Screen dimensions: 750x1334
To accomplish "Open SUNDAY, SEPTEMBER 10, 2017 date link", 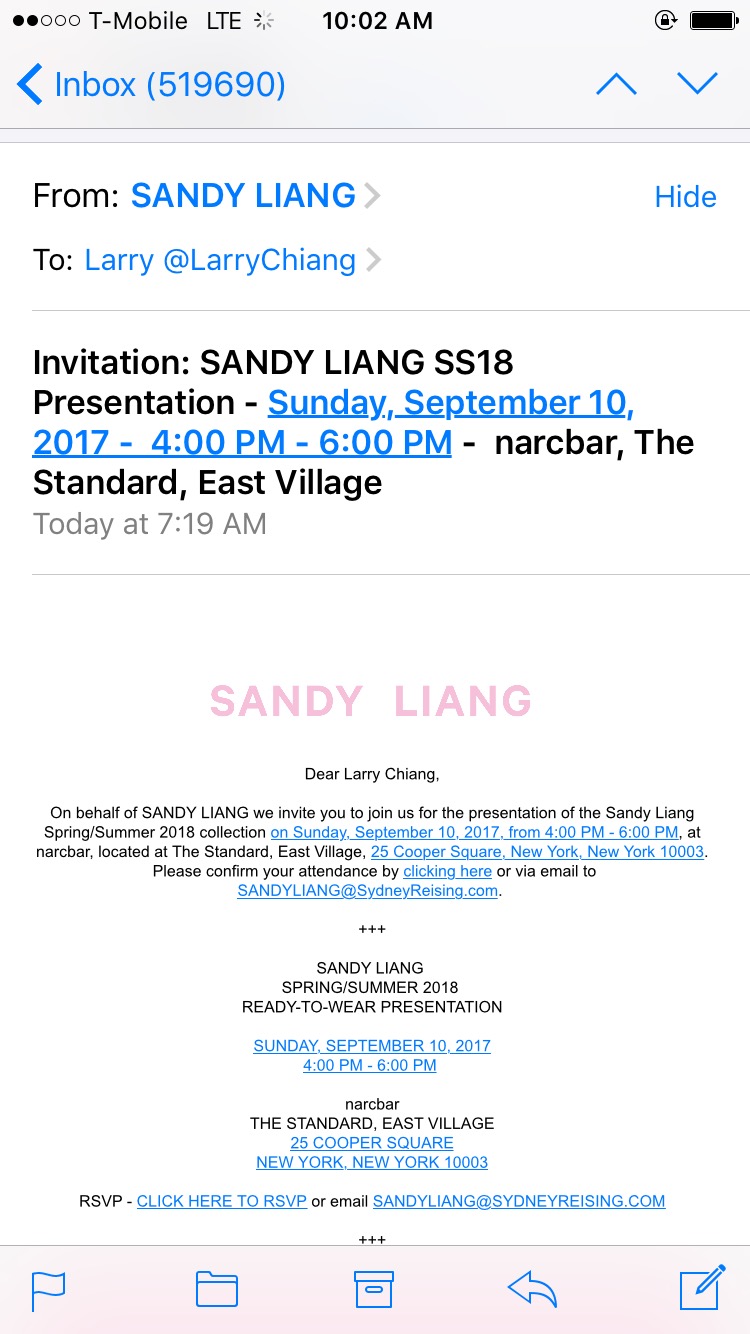I will [371, 1046].
